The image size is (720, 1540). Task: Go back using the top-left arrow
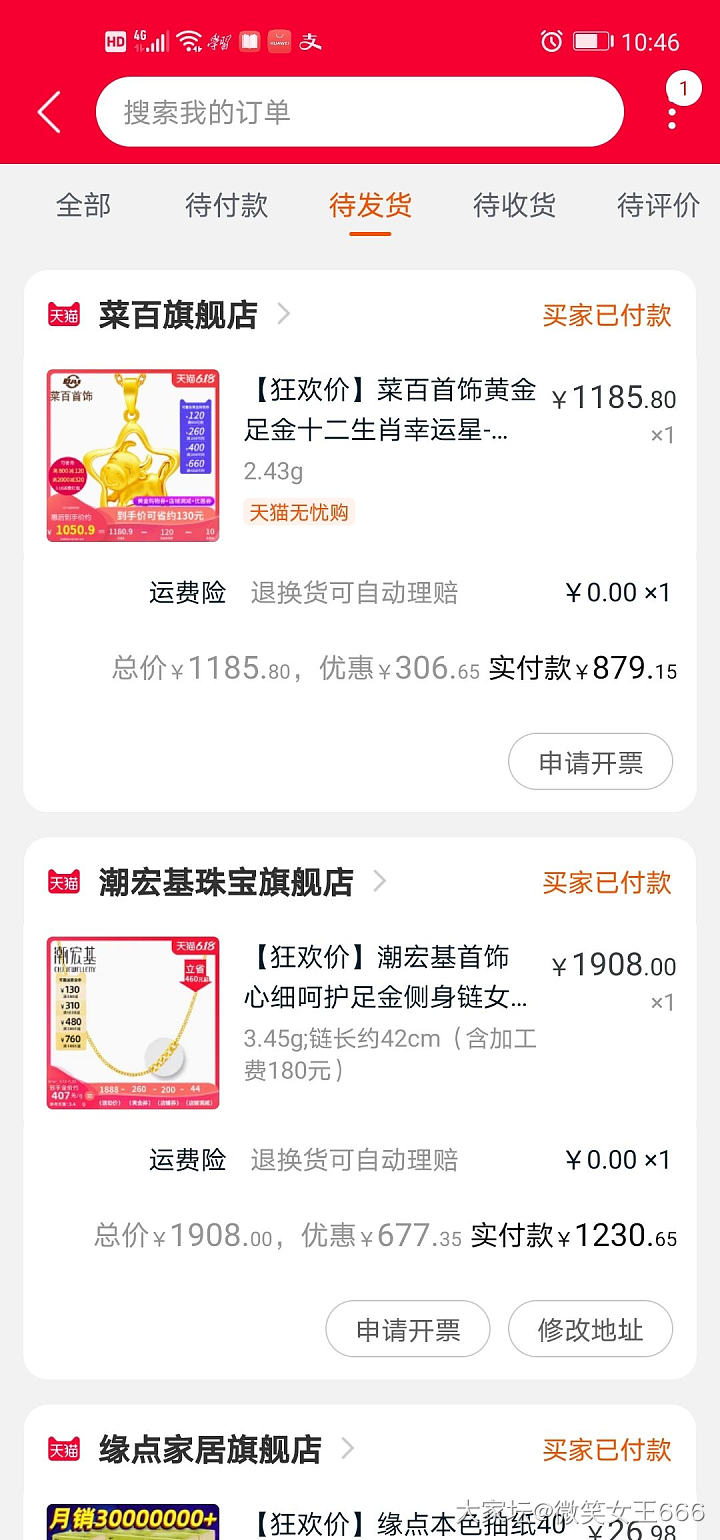[x=49, y=112]
